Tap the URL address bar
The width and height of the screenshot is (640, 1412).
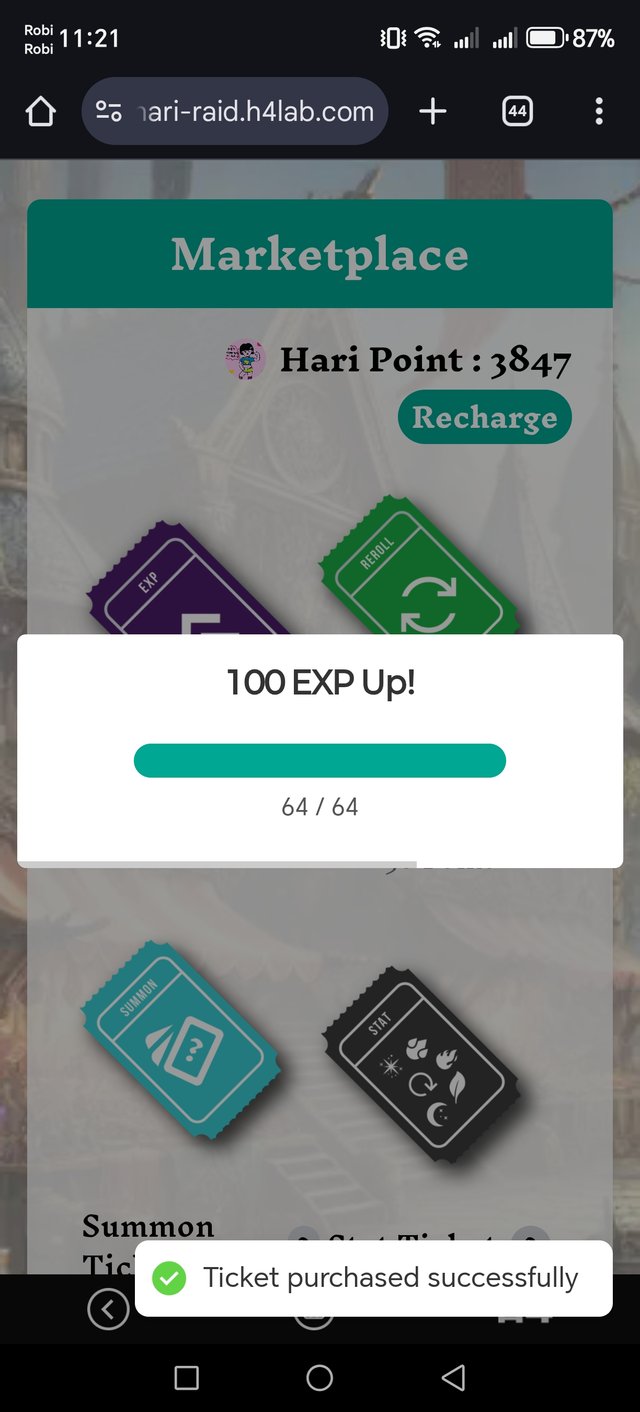pyautogui.click(x=235, y=112)
